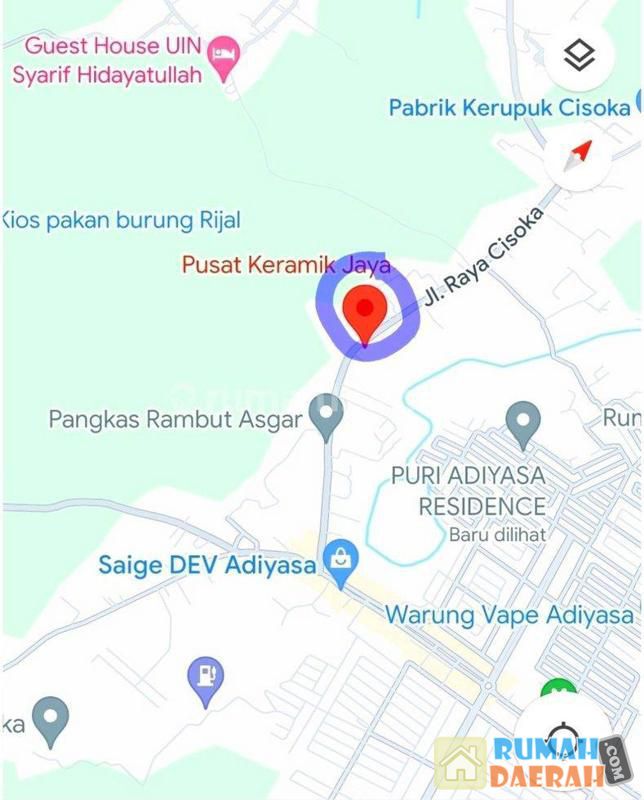The width and height of the screenshot is (644, 800).
Task: Select the red Pusat Keramik Jaya pin
Action: pyautogui.click(x=365, y=311)
